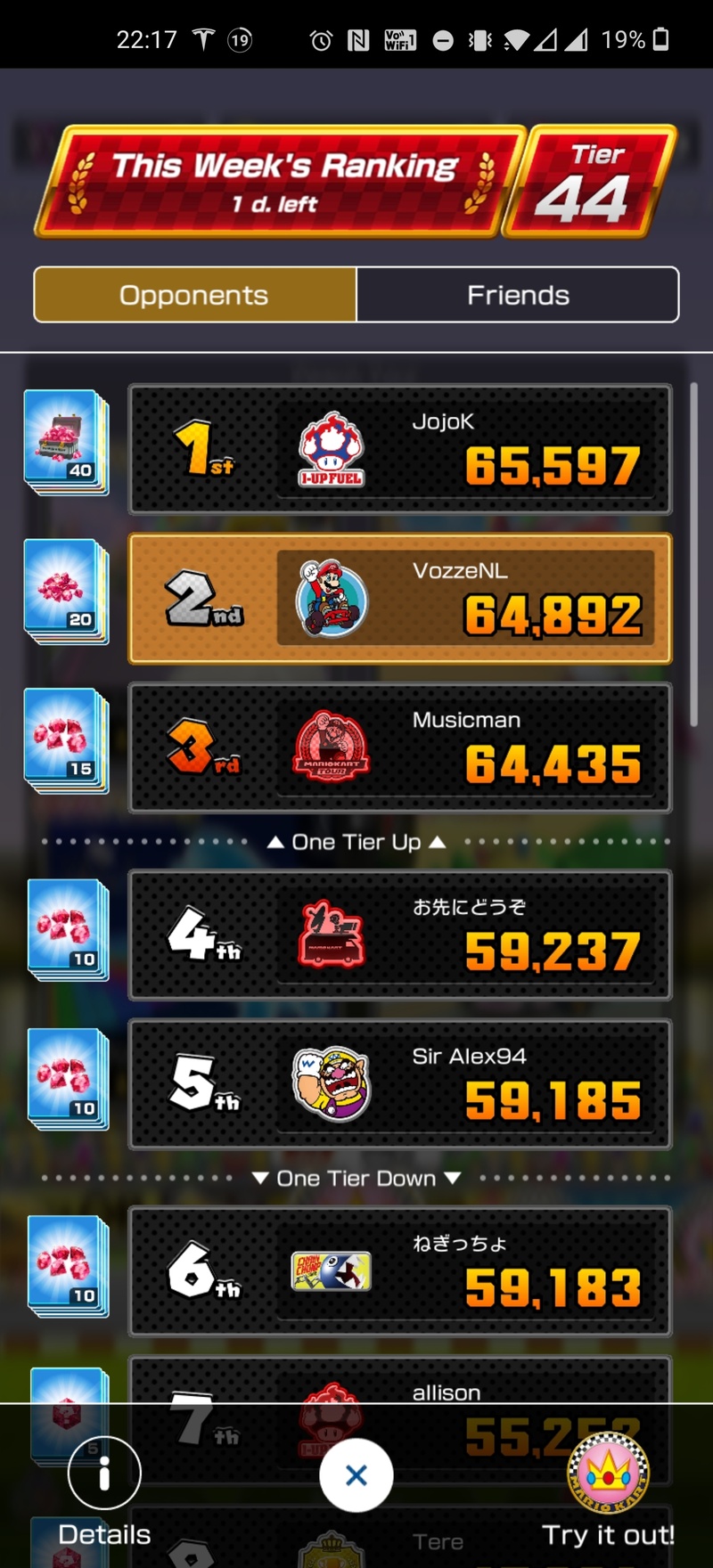The height and width of the screenshot is (1568, 713).
Task: Select the お先にどうぞ ranking entry
Action: click(399, 935)
